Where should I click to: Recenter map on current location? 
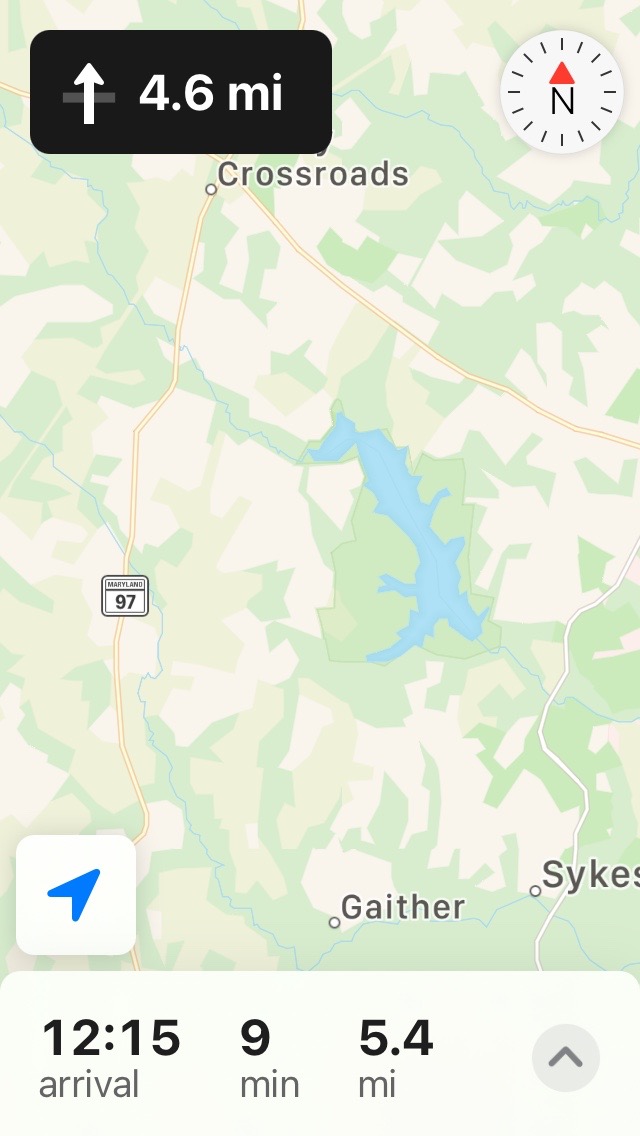click(x=76, y=895)
